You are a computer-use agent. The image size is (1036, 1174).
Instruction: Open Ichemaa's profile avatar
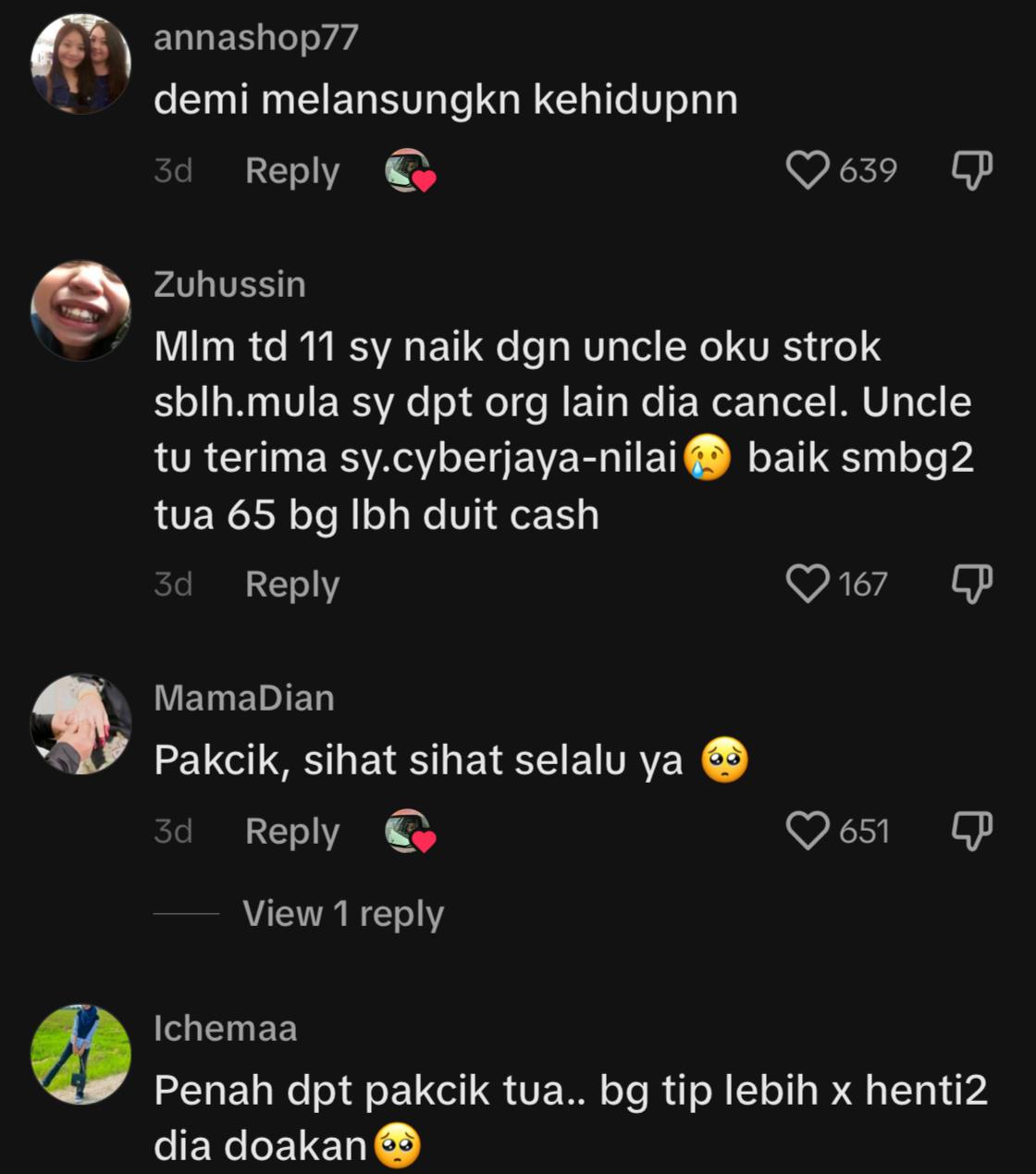click(81, 1055)
